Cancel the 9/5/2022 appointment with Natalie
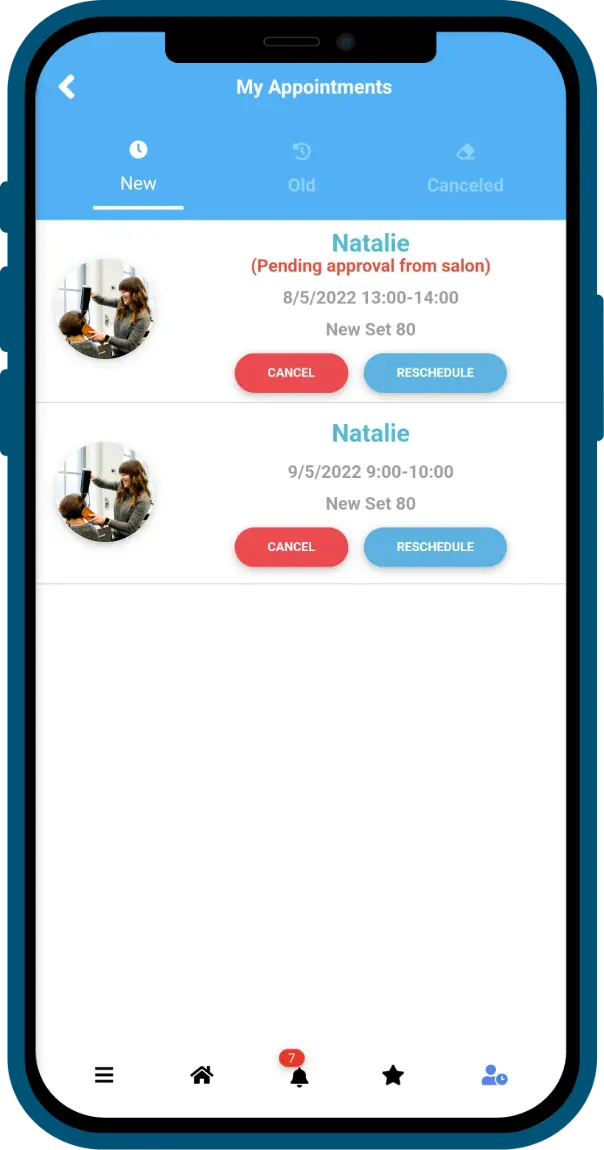 (291, 547)
